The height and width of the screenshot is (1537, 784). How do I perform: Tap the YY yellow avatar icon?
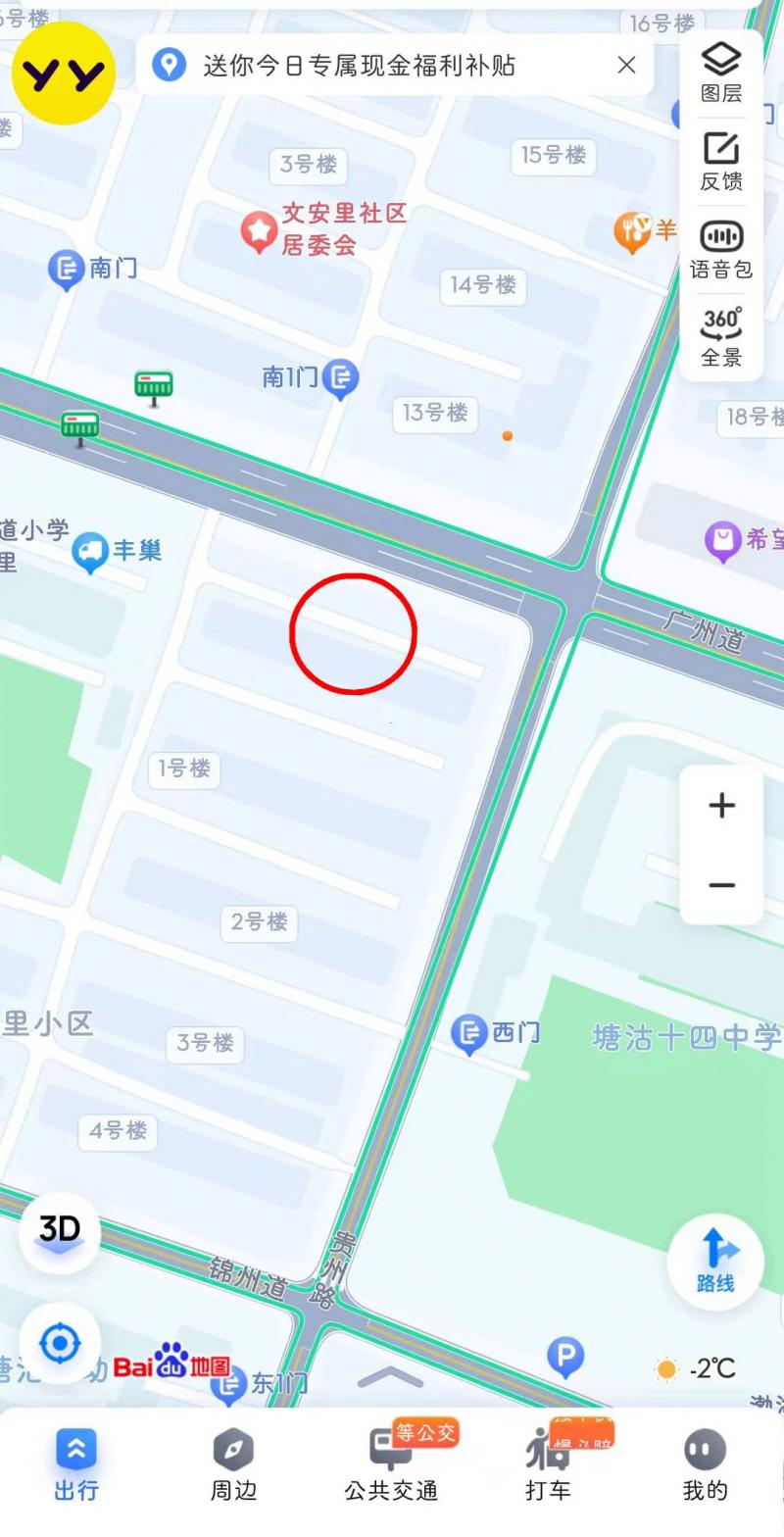pyautogui.click(x=64, y=74)
